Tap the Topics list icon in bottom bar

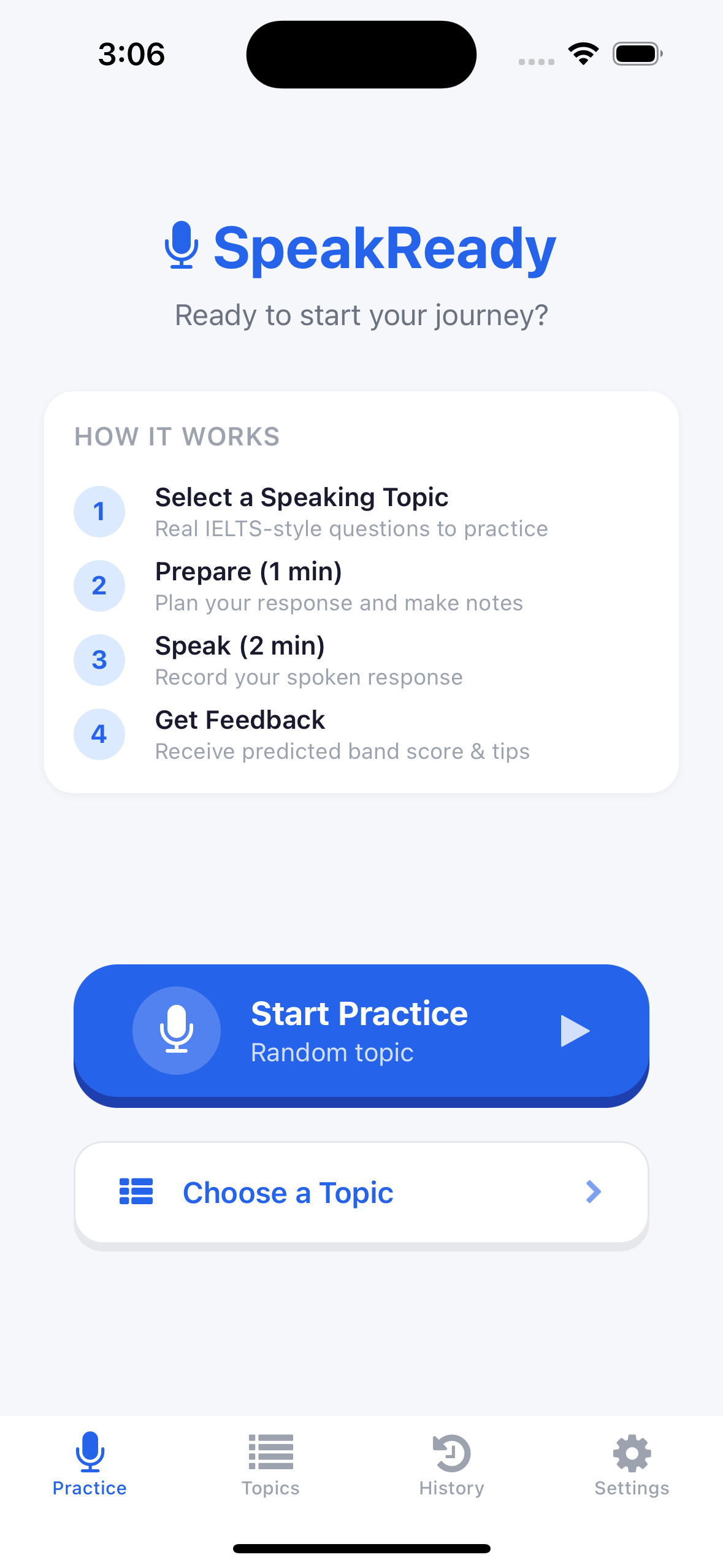tap(270, 1452)
